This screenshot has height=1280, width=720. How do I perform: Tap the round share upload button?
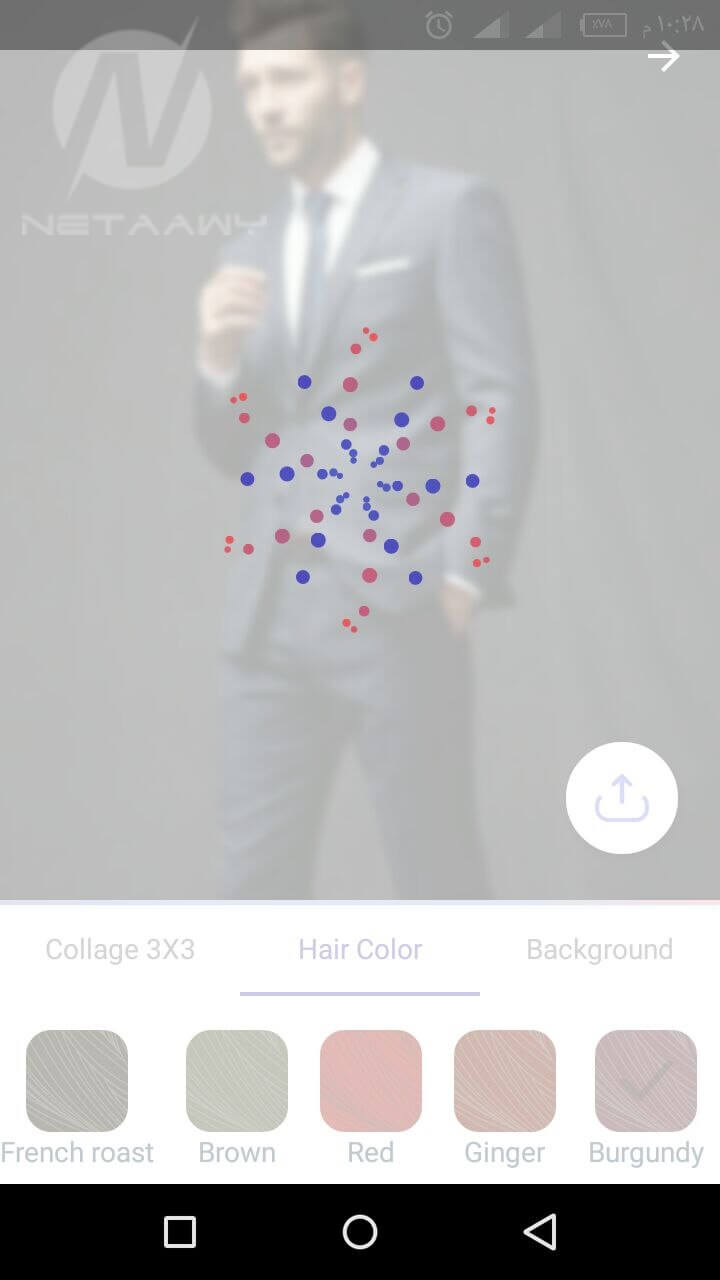[x=622, y=798]
